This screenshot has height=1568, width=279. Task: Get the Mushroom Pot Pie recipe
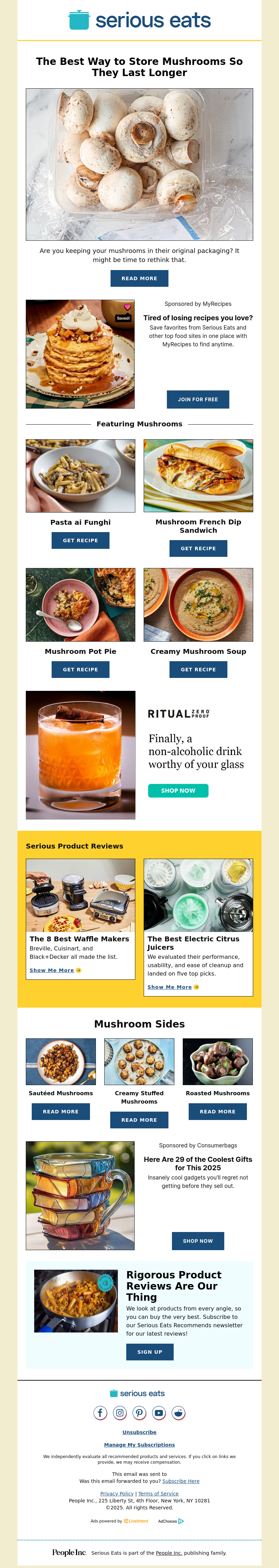point(80,670)
